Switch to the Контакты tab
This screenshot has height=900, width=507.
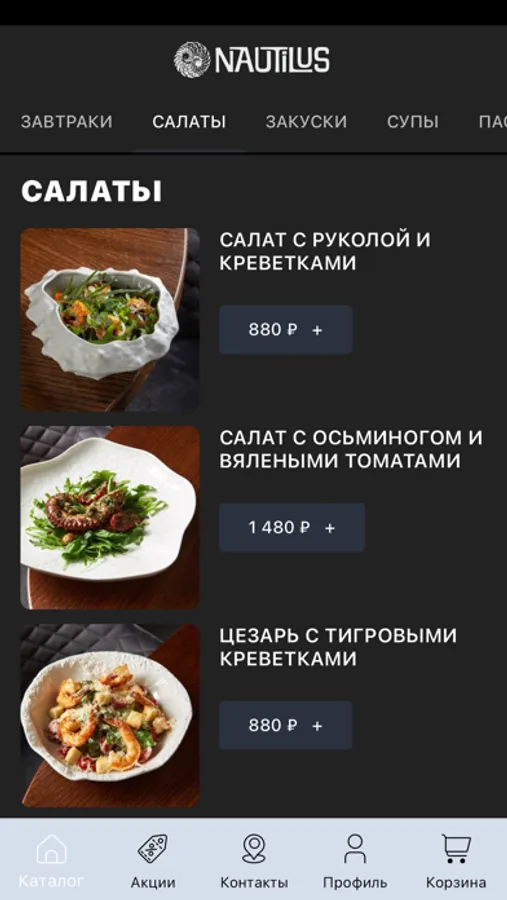pyautogui.click(x=254, y=860)
